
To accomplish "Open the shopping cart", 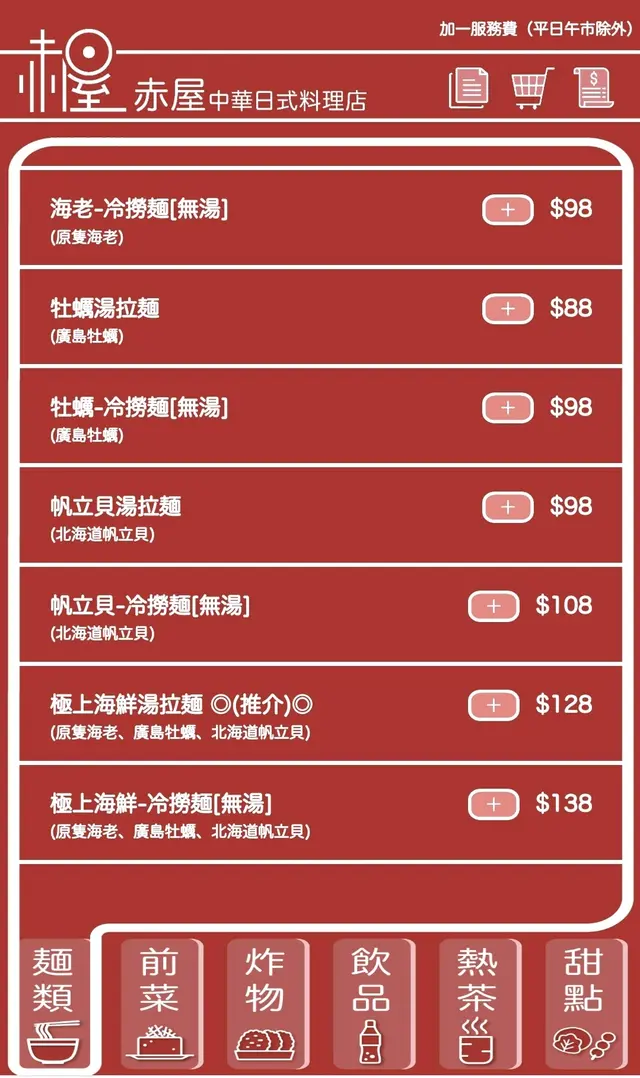I will [x=532, y=87].
